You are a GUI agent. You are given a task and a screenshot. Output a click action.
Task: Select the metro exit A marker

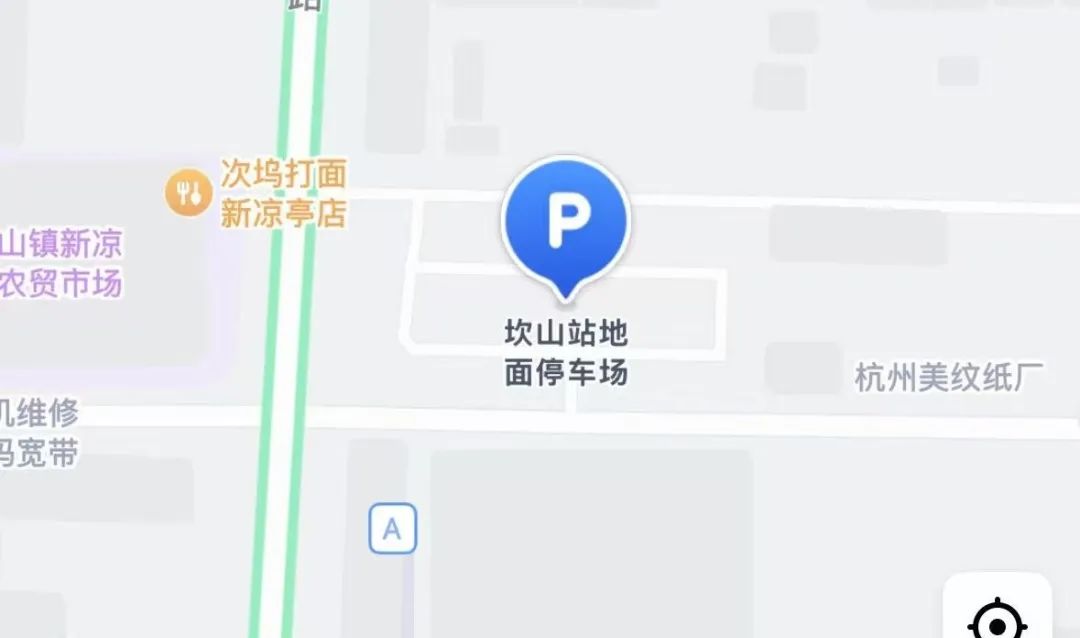coord(392,530)
